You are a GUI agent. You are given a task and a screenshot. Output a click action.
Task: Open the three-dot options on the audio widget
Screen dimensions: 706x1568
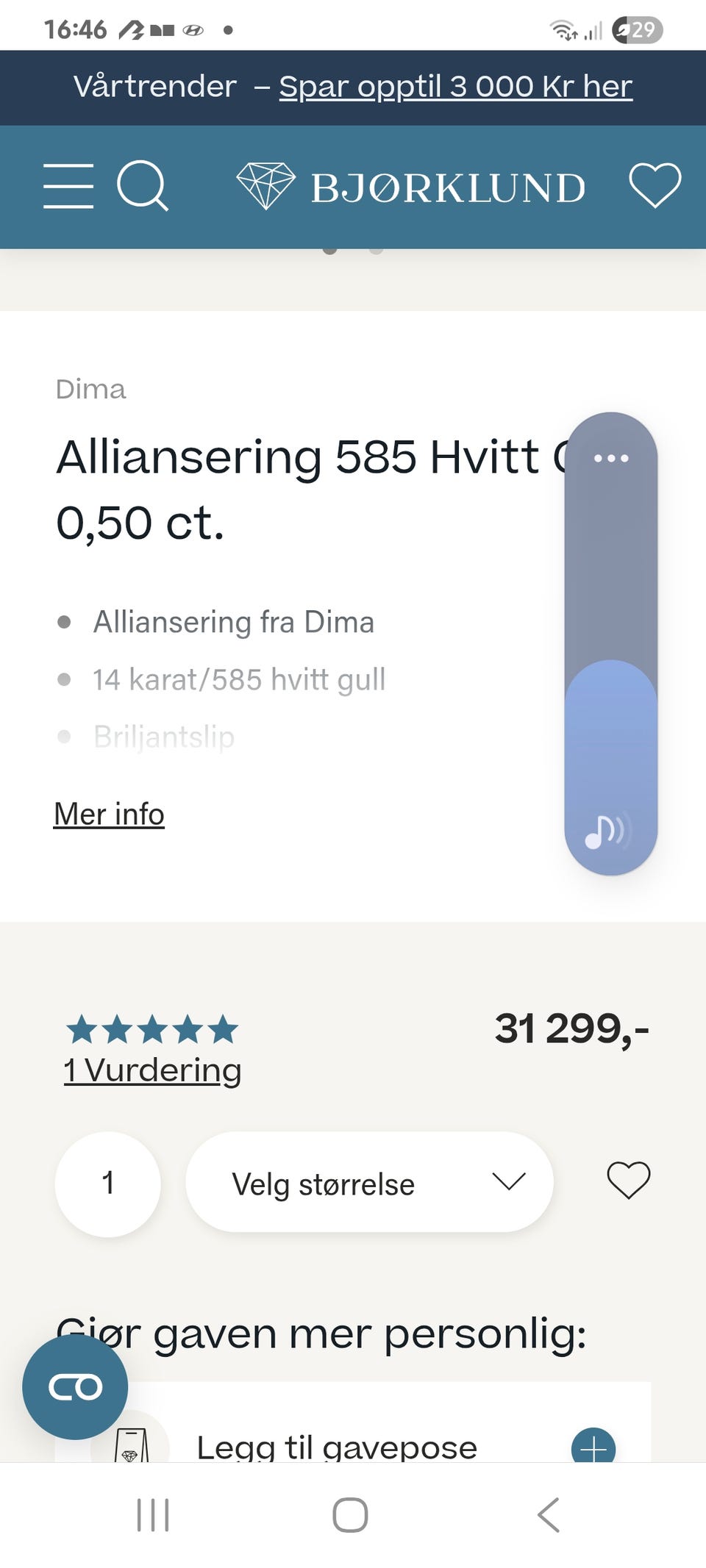click(611, 457)
